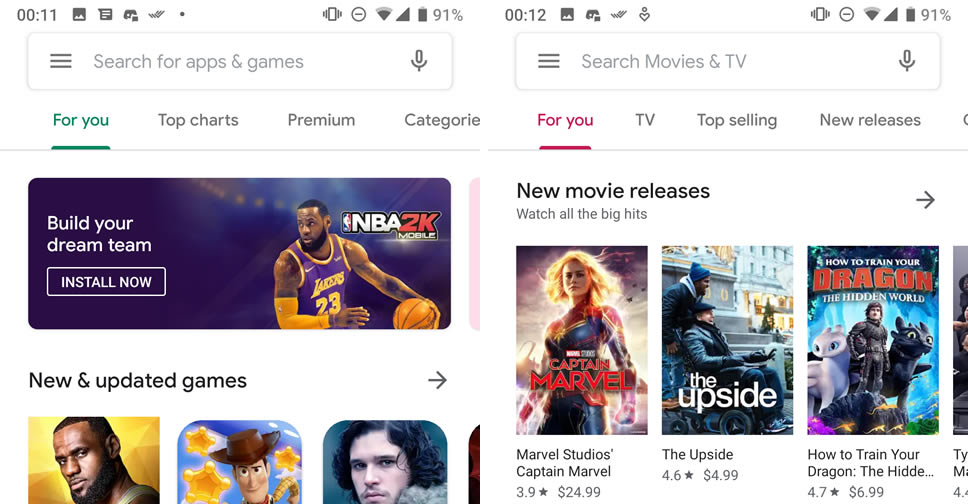
Task: View all New movie releases via the arrow
Action: (x=925, y=200)
